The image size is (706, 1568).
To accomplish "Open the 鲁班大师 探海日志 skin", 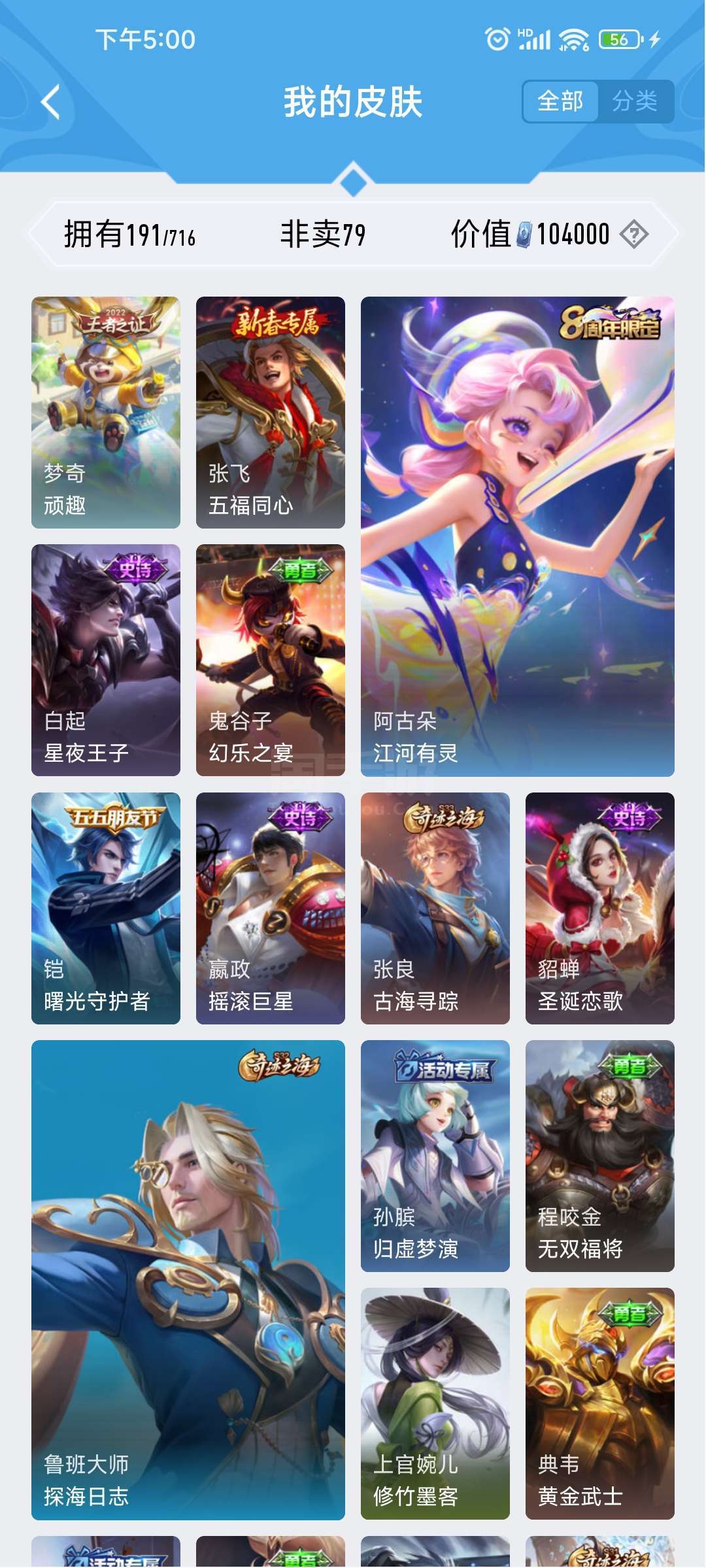I will coord(188,1279).
